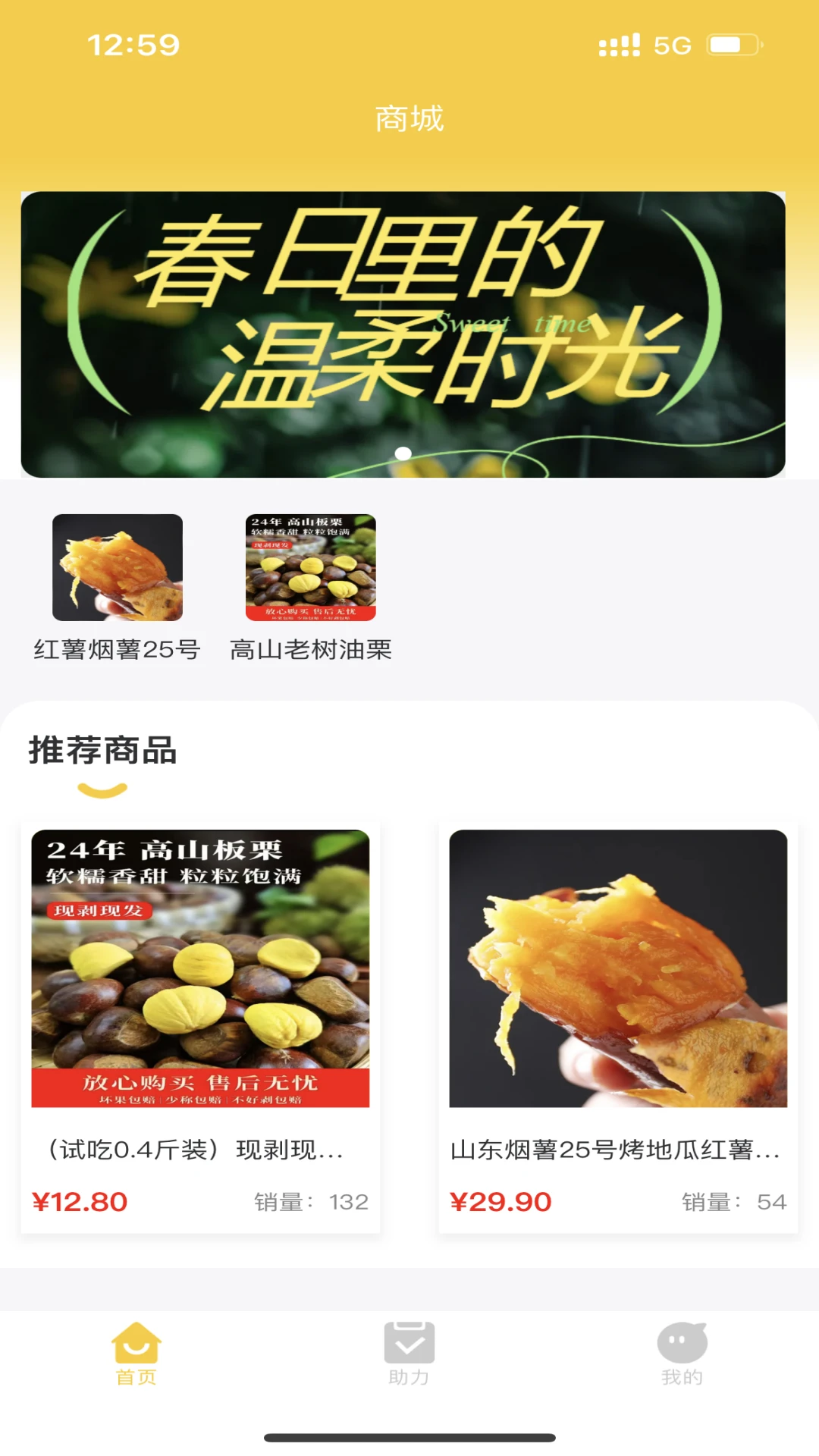Tap the 推荐商品 section heading
The image size is (819, 1456).
[x=104, y=753]
